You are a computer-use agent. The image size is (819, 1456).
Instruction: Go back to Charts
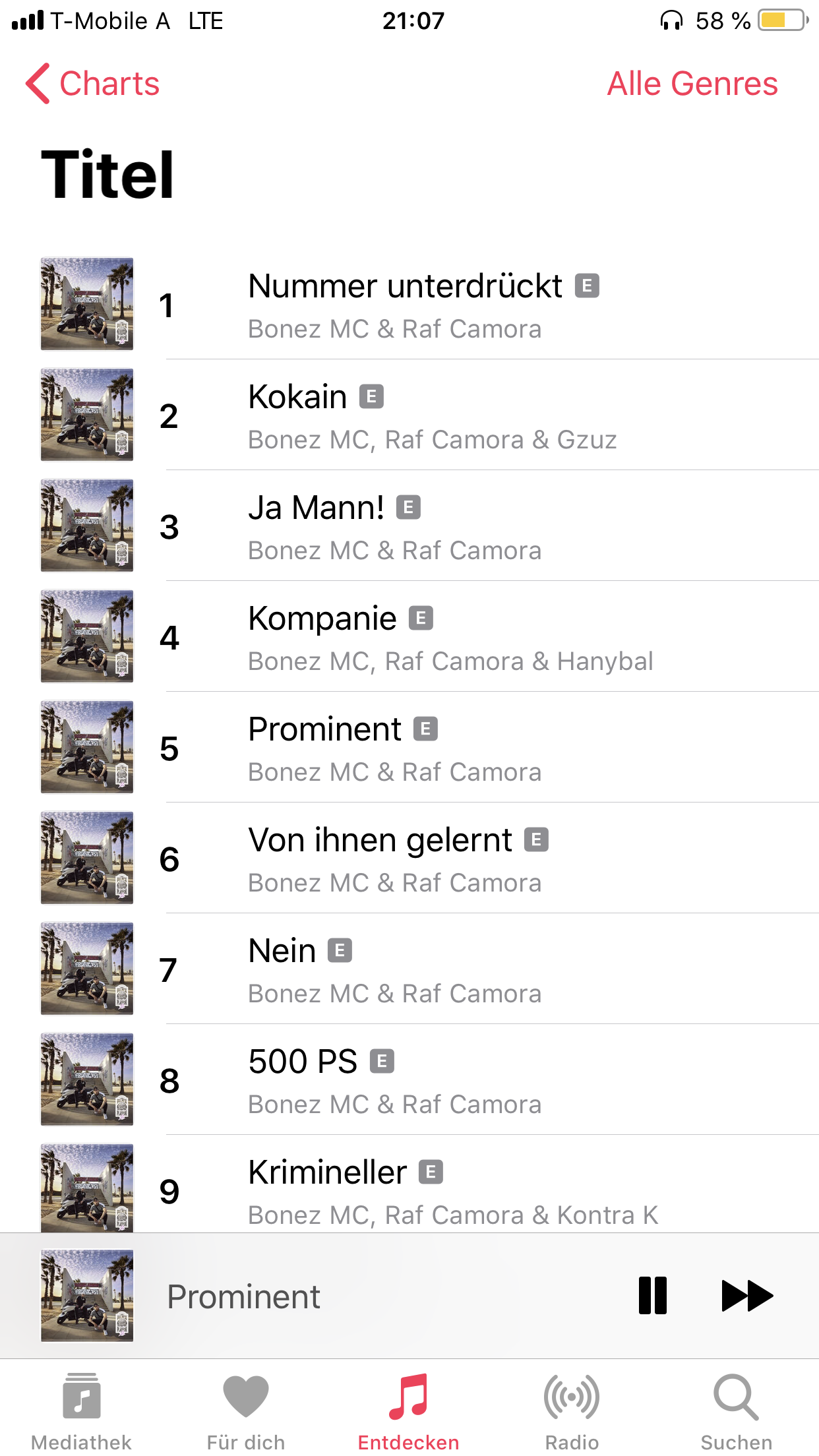93,84
